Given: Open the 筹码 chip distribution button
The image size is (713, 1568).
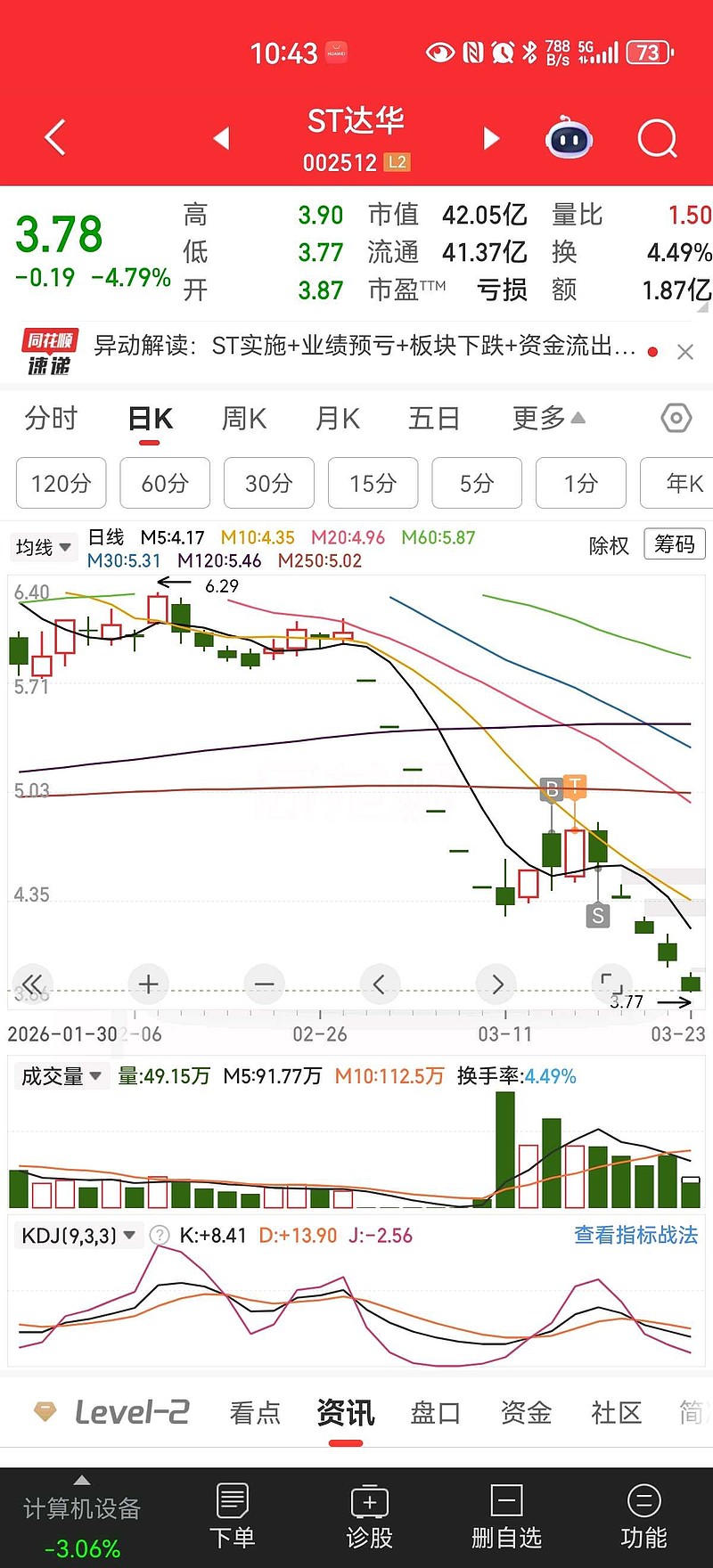Looking at the screenshot, I should (675, 544).
